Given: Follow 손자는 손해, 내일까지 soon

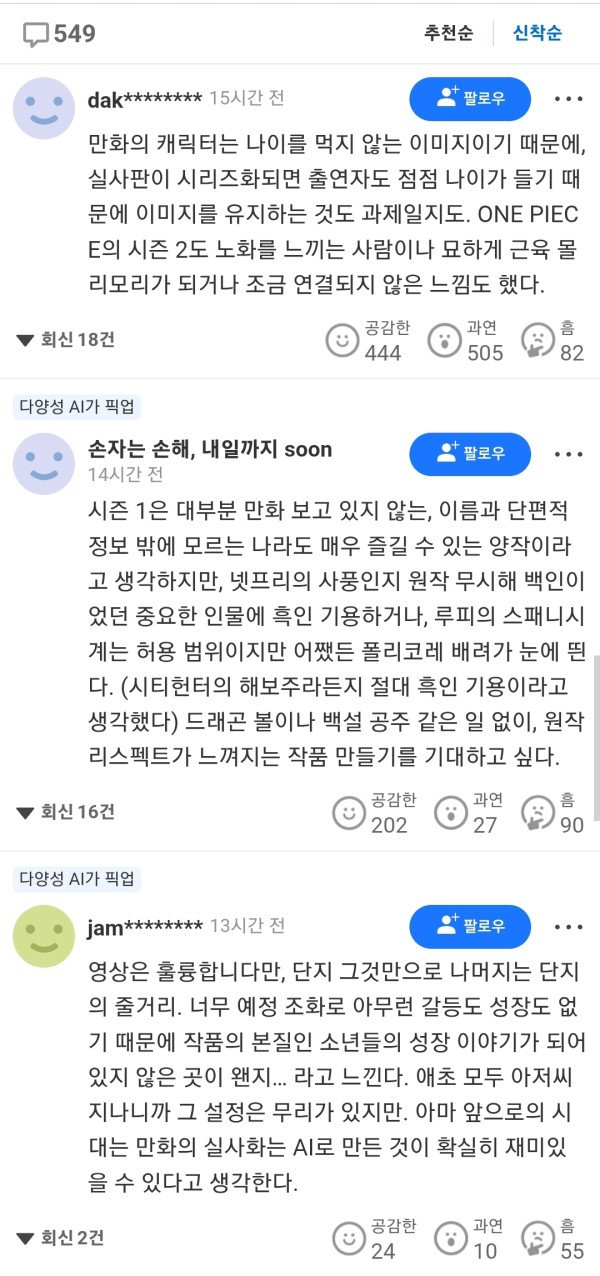Looking at the screenshot, I should (x=470, y=454).
